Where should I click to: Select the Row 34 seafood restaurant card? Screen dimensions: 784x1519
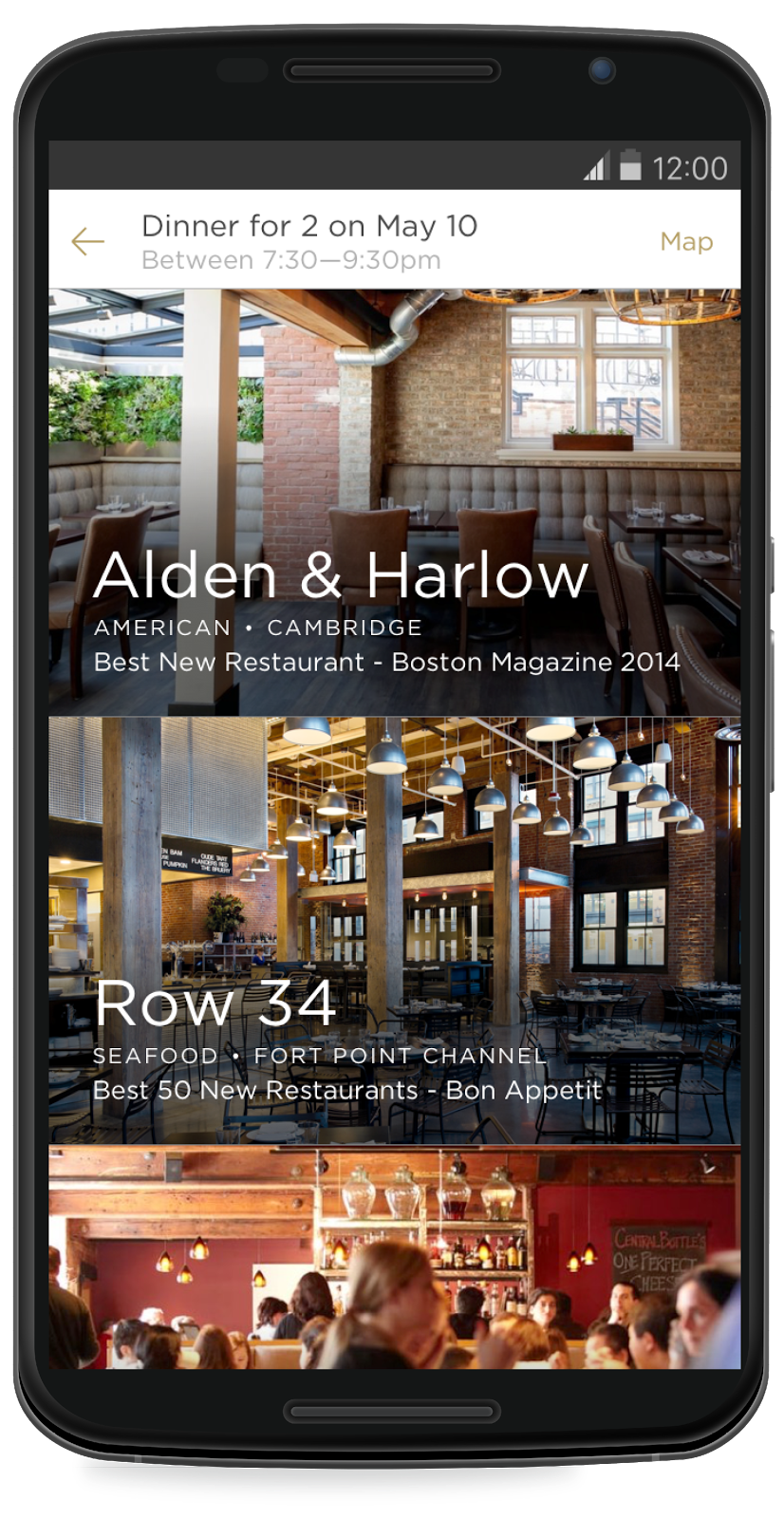[x=395, y=930]
